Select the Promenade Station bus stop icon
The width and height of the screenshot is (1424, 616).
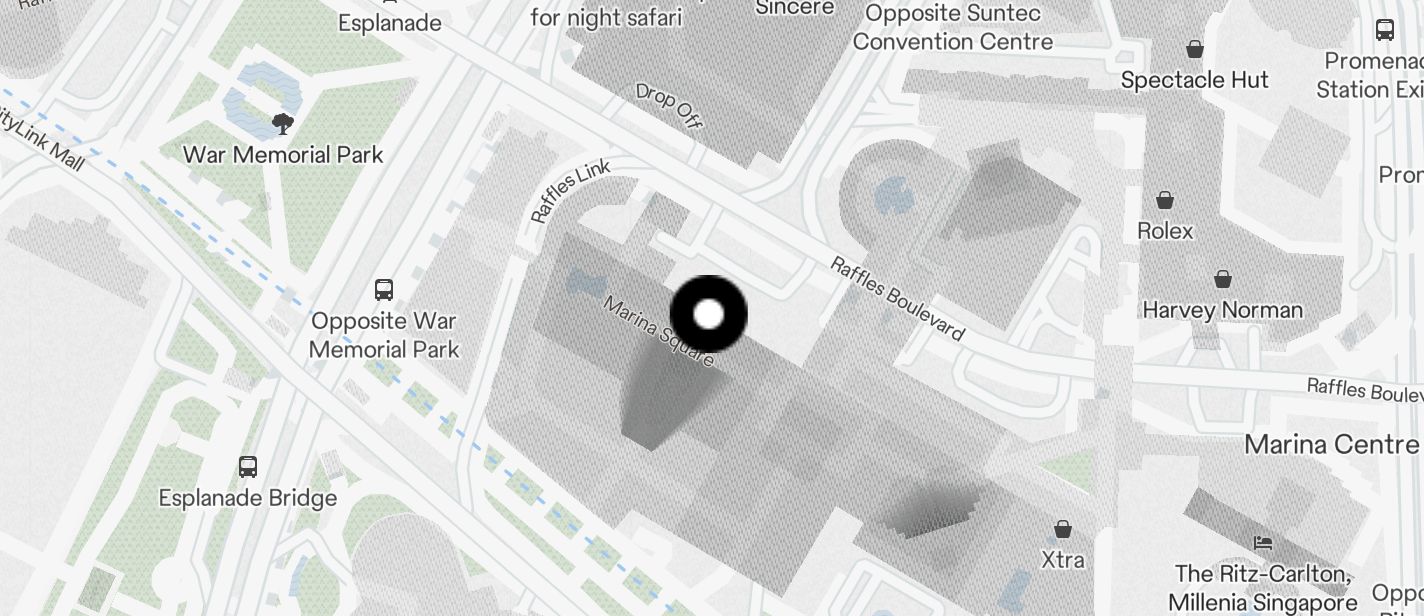coord(1384,30)
